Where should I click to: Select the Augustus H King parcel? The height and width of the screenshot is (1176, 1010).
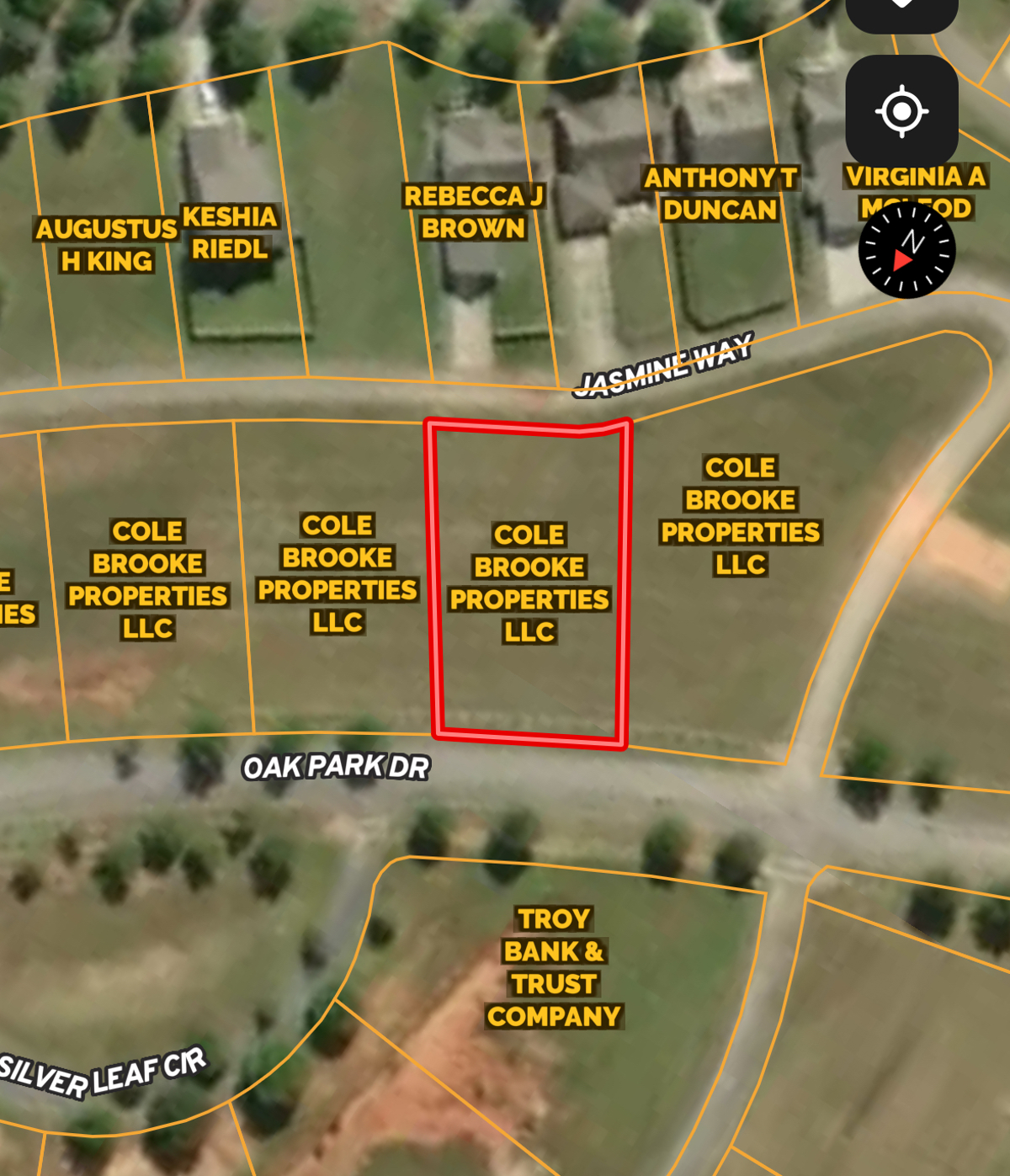point(106,244)
